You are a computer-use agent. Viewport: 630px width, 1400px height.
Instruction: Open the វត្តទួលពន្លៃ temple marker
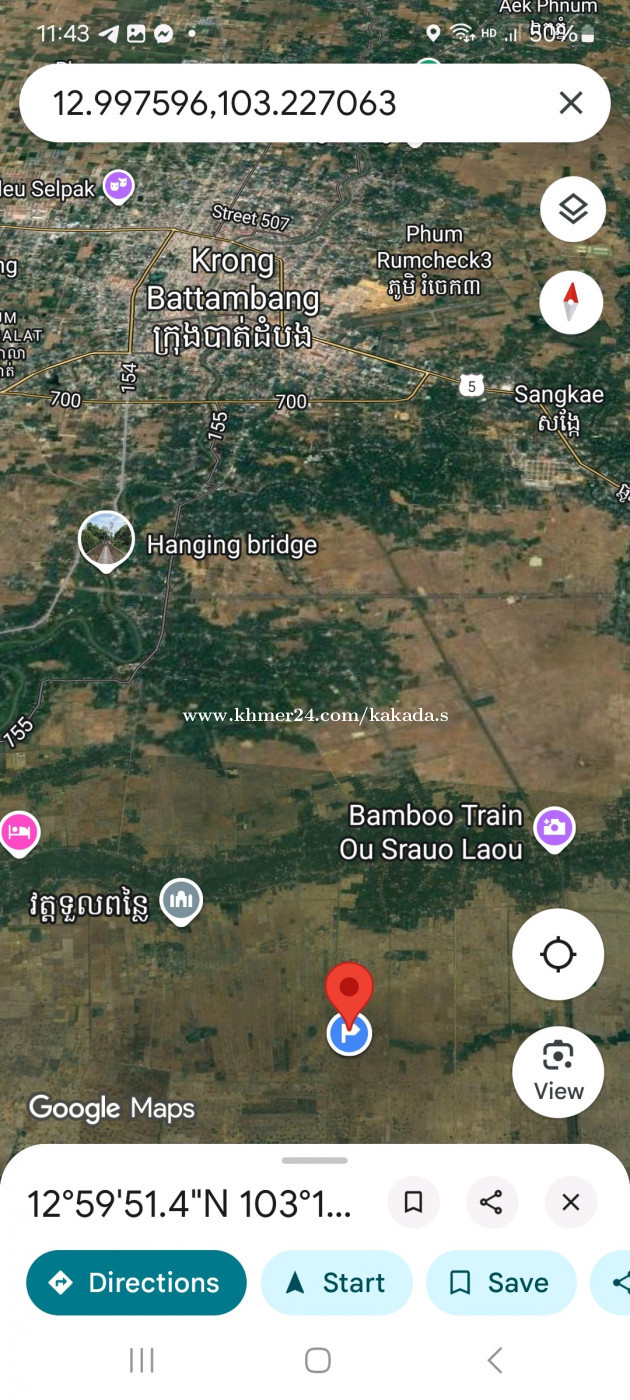tap(181, 900)
